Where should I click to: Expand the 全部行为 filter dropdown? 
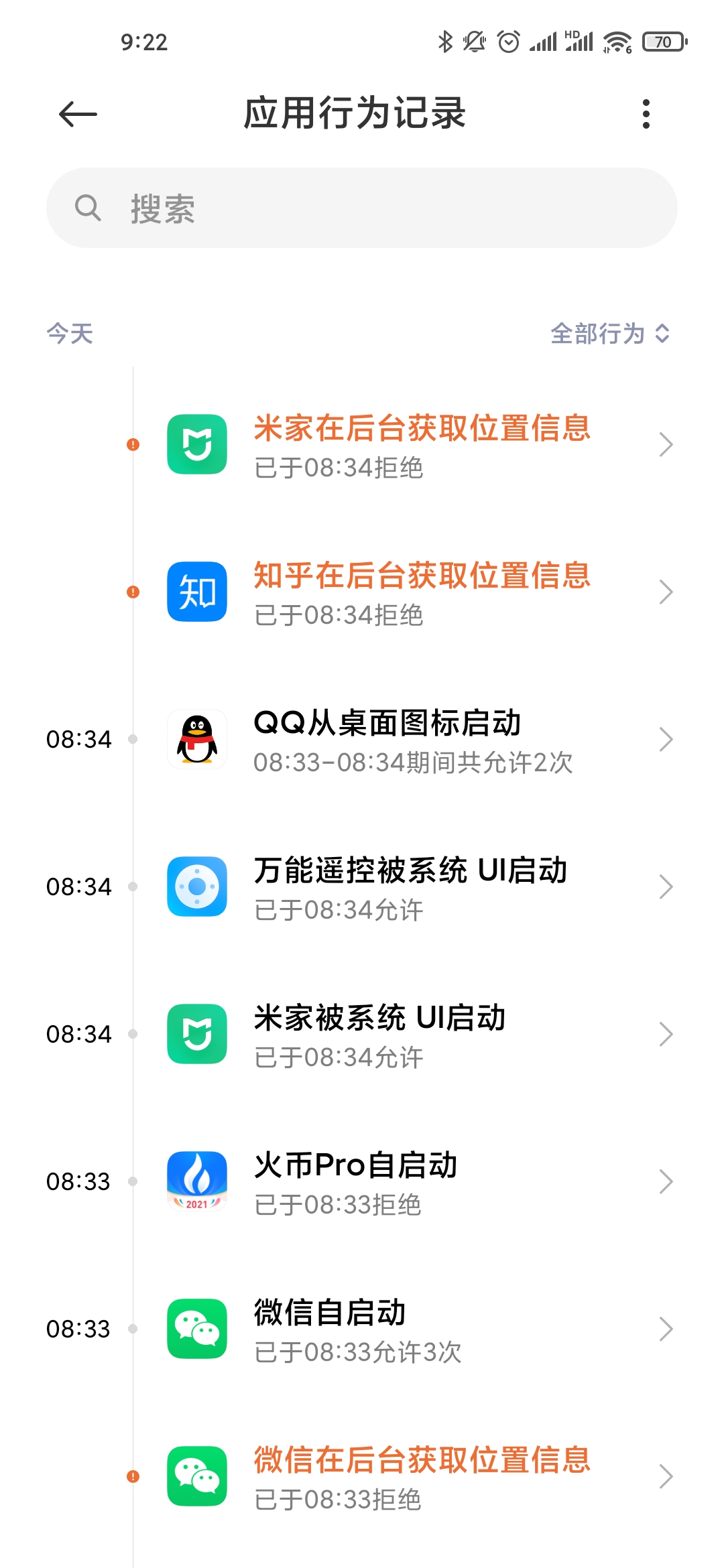pyautogui.click(x=609, y=333)
